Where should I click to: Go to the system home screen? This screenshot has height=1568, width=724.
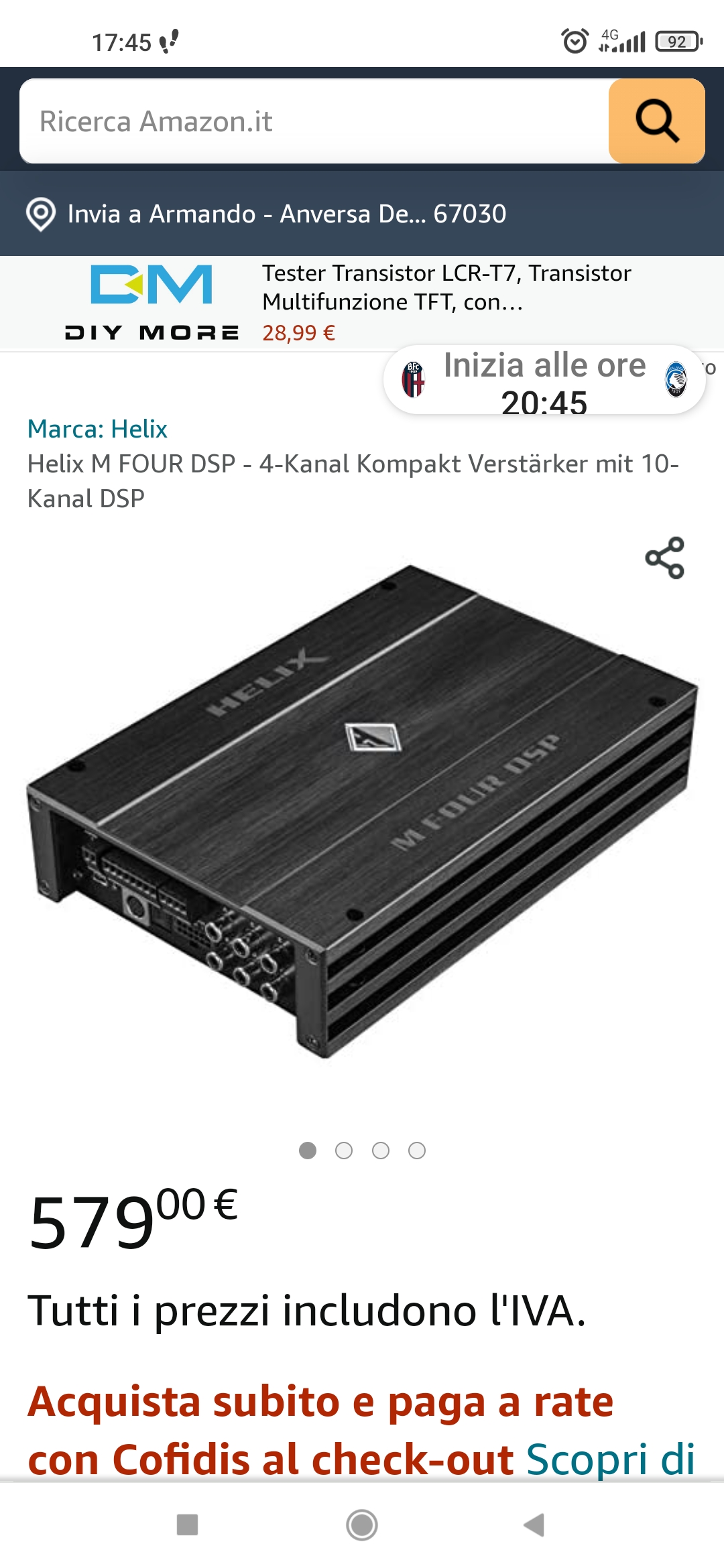coord(362,1525)
